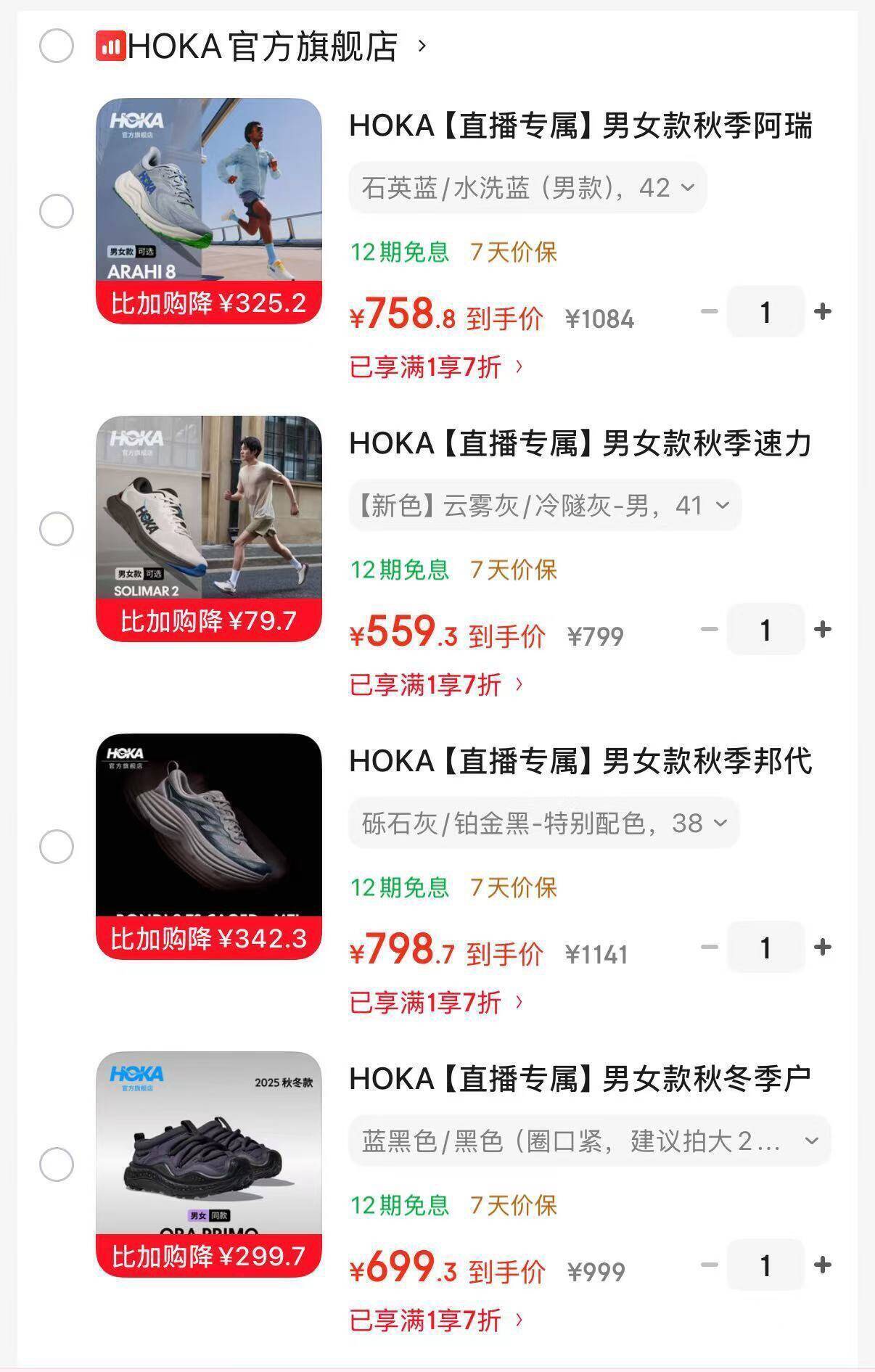
Task: View 已享满1享7折 details for ¥758.8 item
Action: [436, 367]
